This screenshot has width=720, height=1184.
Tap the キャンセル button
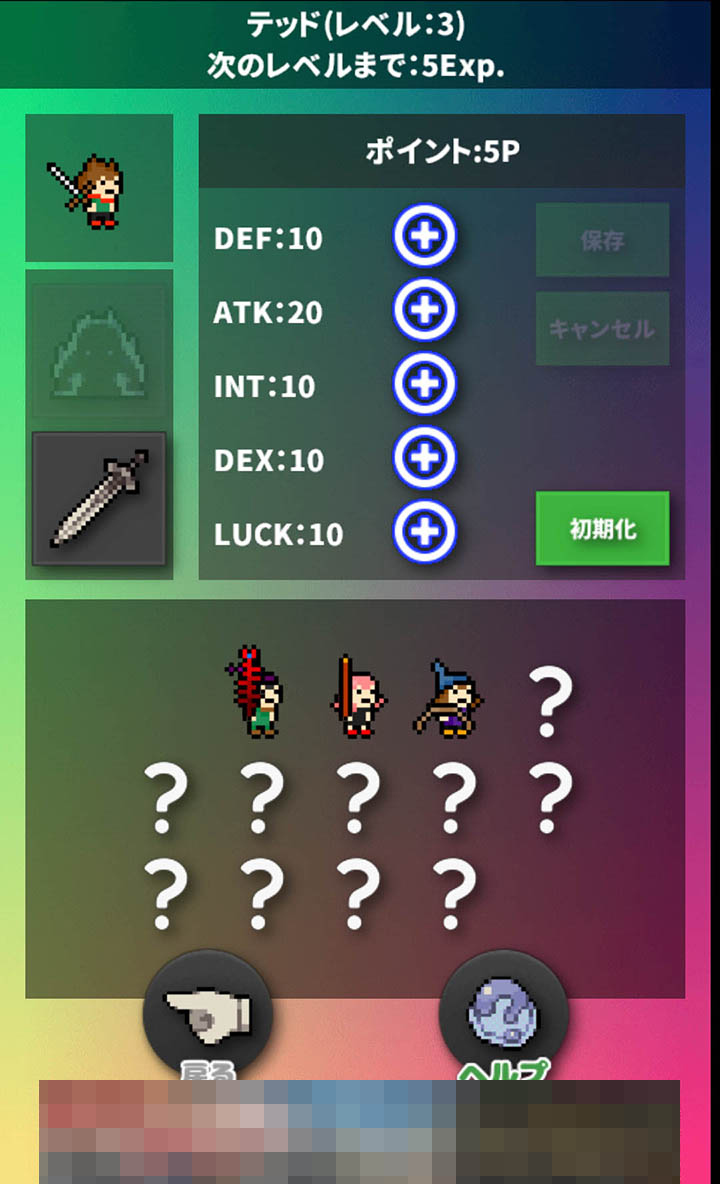tap(602, 328)
